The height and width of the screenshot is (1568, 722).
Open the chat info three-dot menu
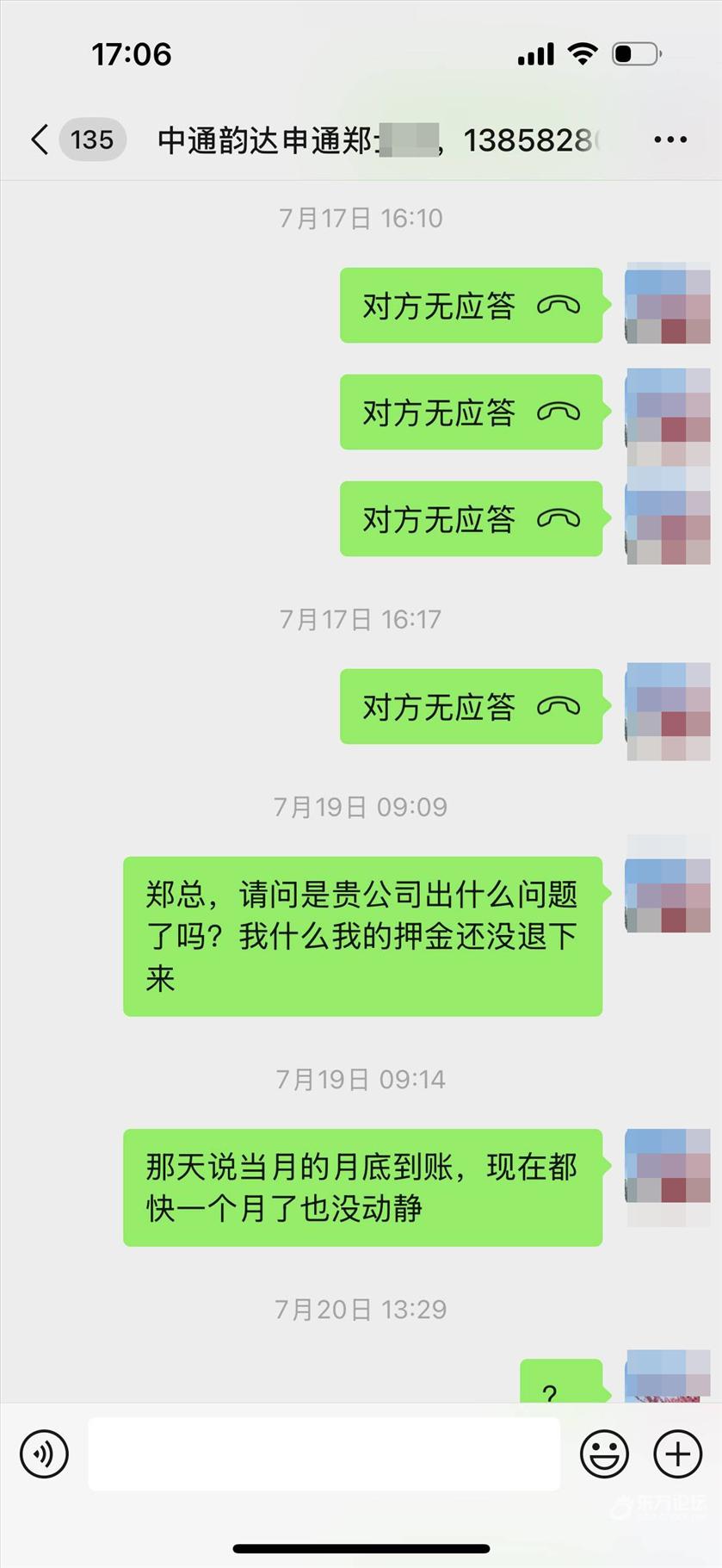click(x=670, y=139)
